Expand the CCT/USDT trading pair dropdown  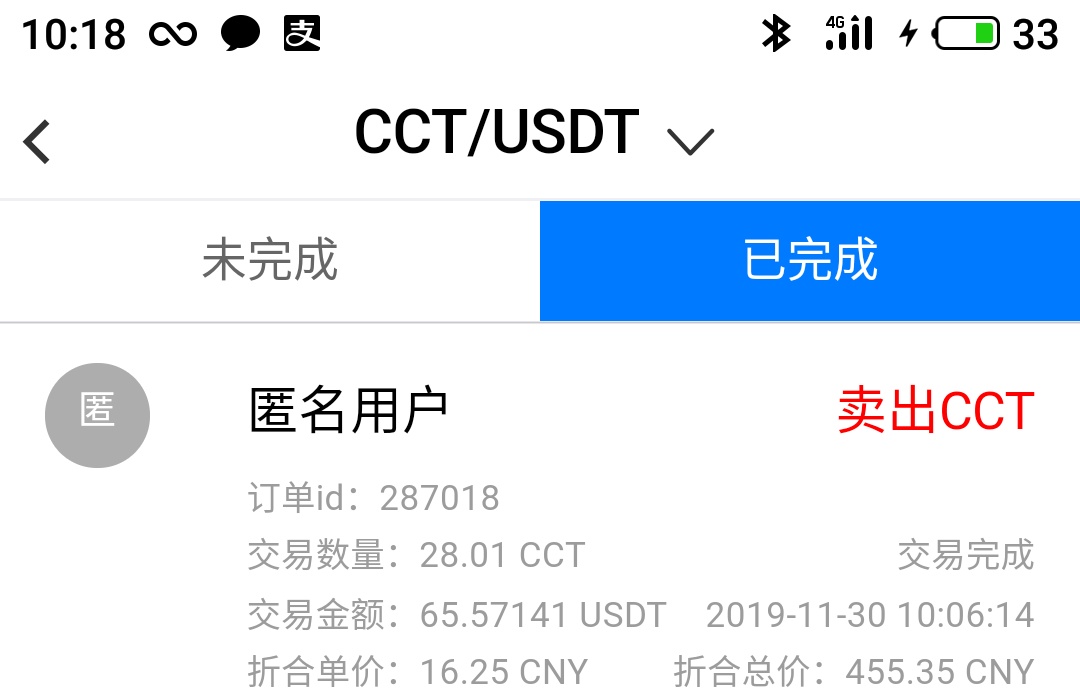[x=690, y=141]
